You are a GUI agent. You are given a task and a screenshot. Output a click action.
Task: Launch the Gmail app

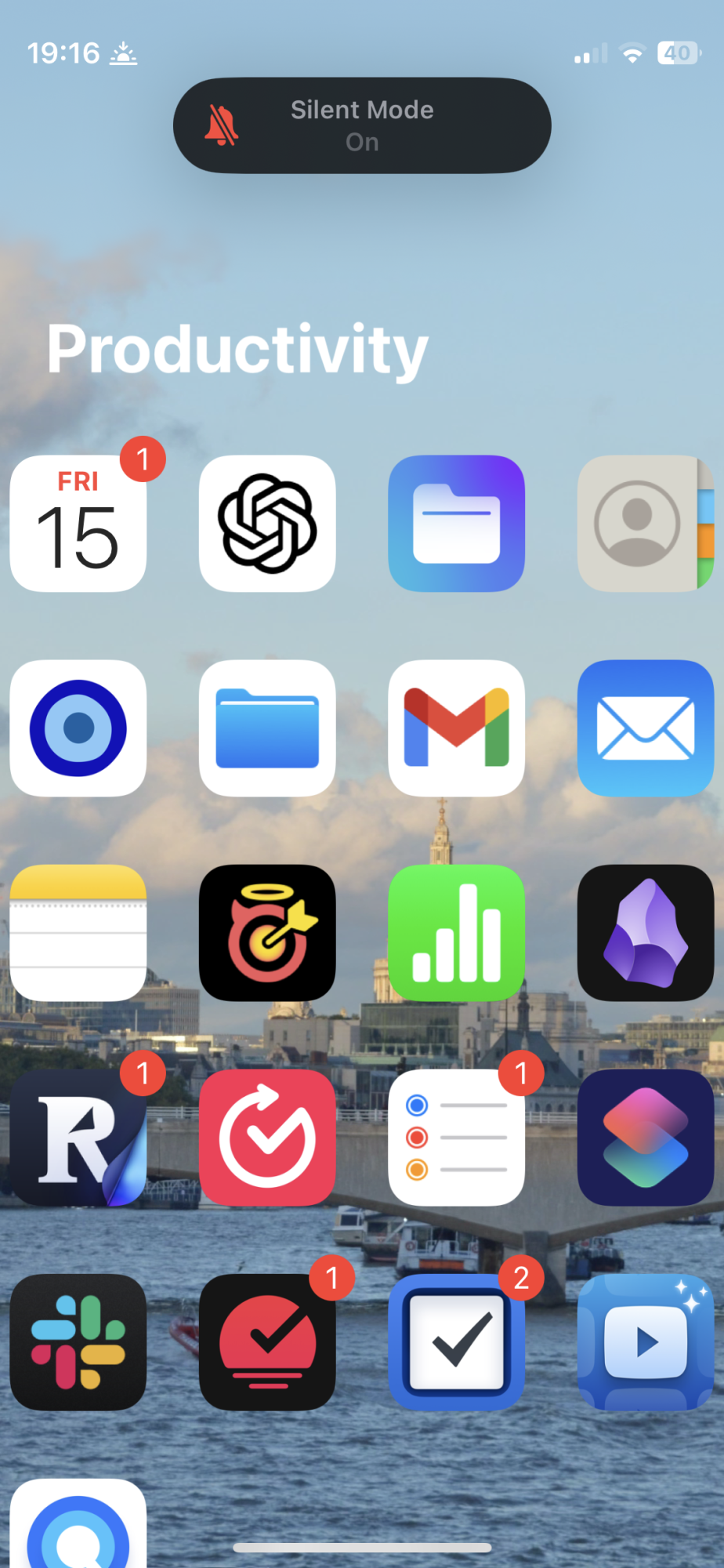pos(456,728)
